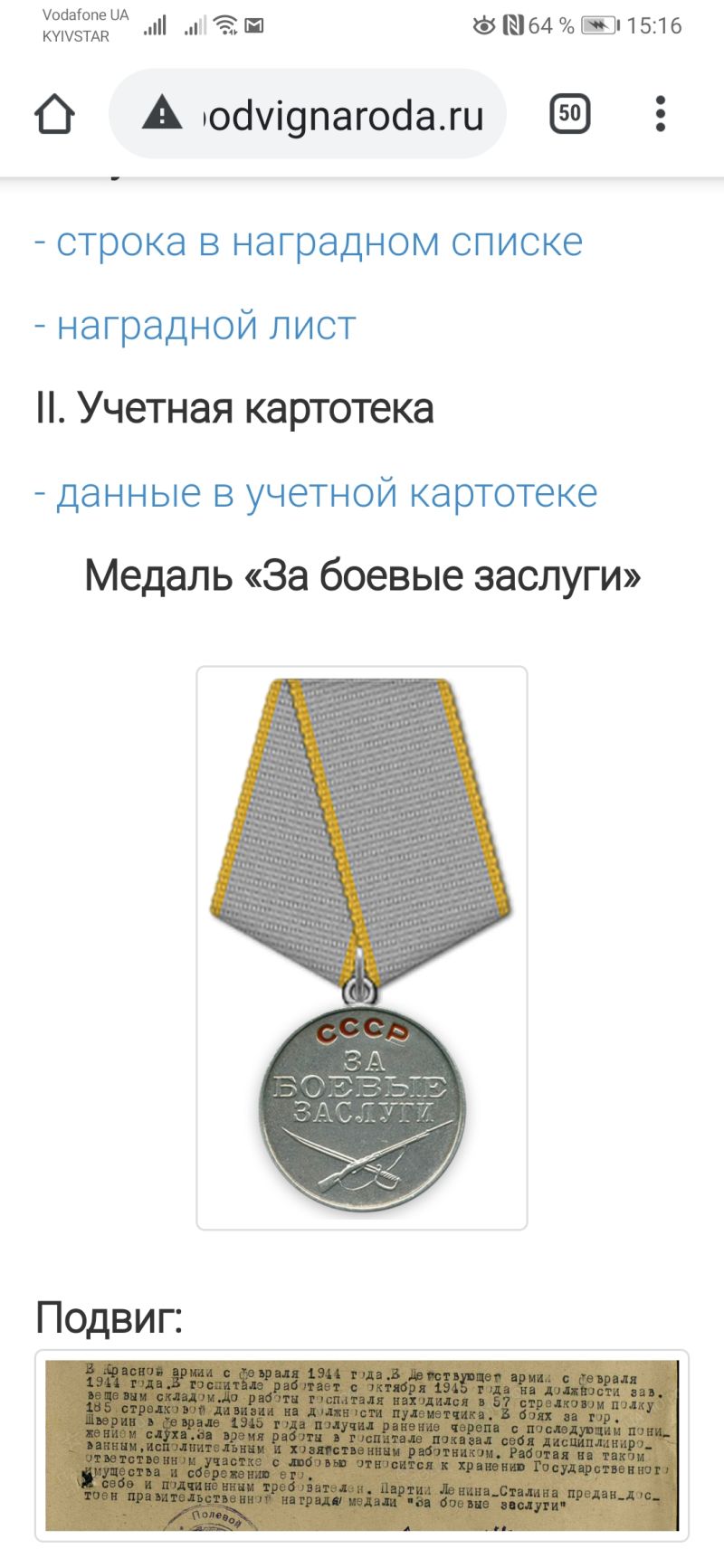Image resolution: width=724 pixels, height=1568 pixels.
Task: Open the scanned Подвиг document image
Action: click(362, 1445)
